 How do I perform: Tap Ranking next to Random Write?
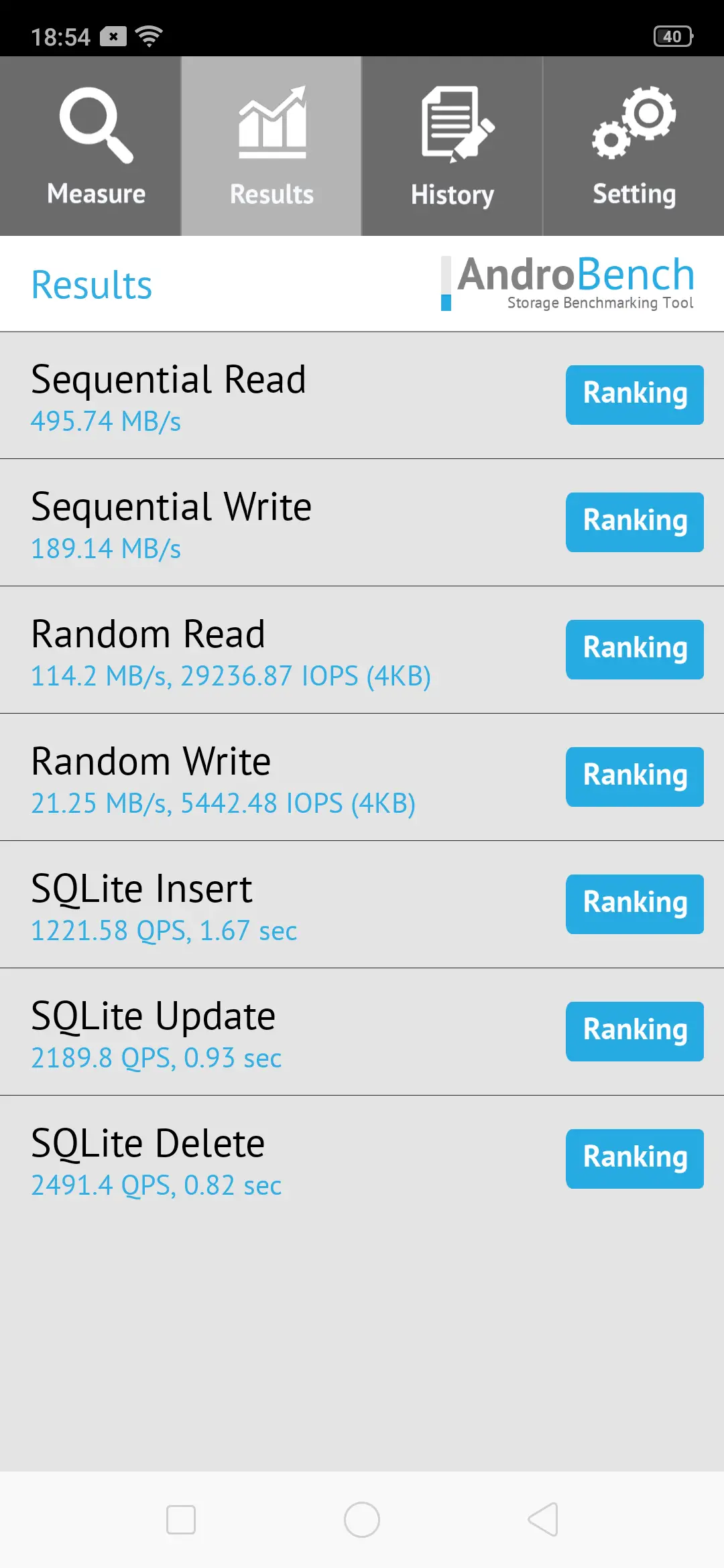pyautogui.click(x=635, y=777)
